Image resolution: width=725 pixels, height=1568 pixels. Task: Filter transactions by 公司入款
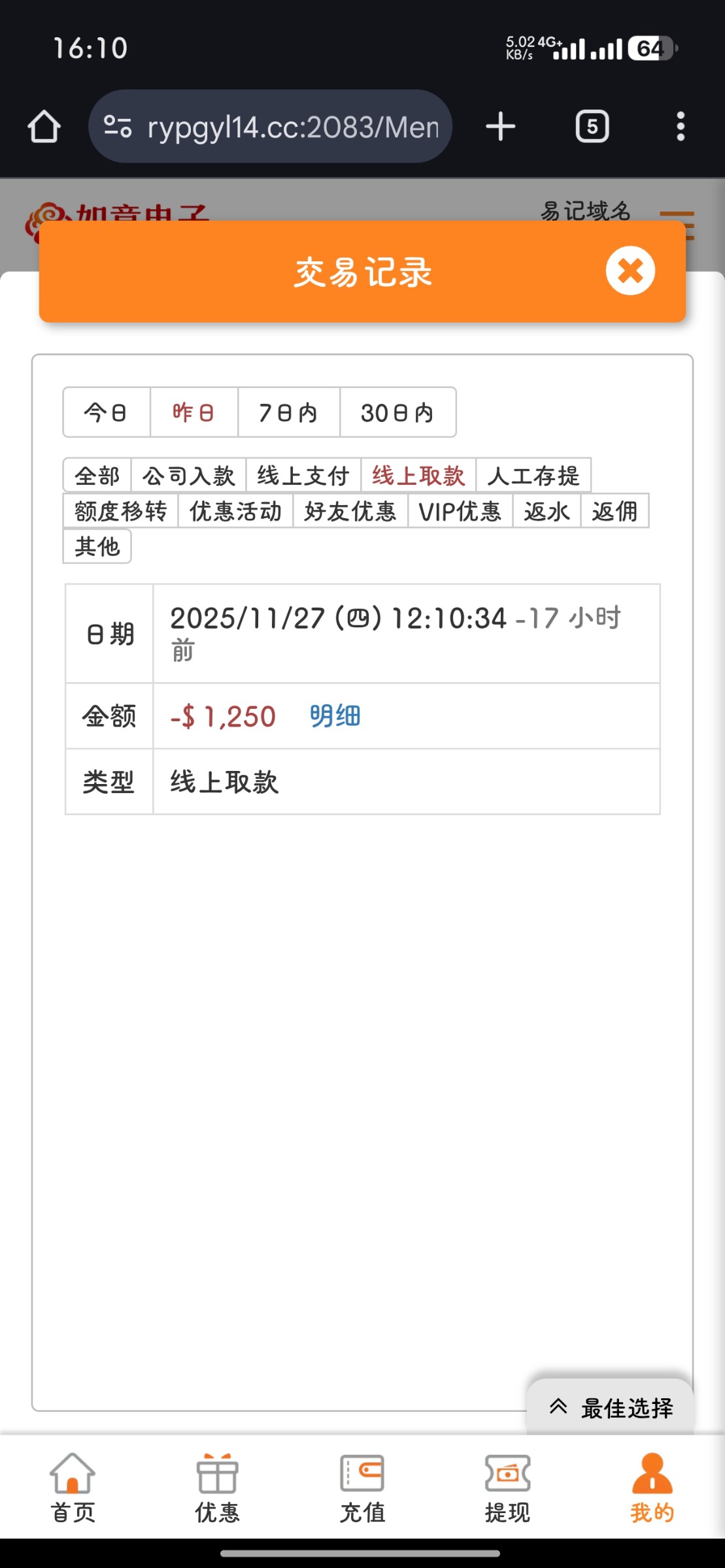coord(188,475)
